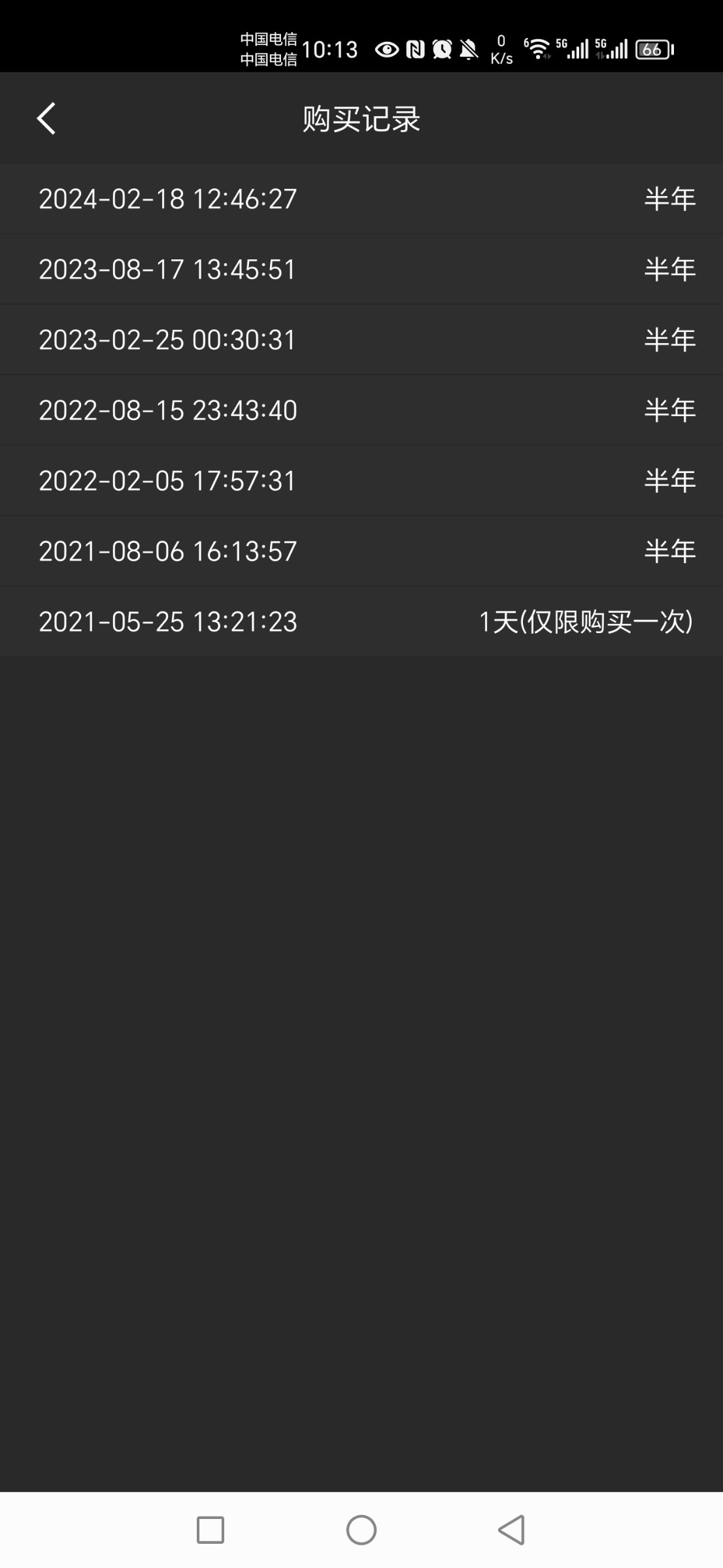Select the 2023-08-17 purchase record
Image resolution: width=723 pixels, height=1568 pixels.
[361, 269]
